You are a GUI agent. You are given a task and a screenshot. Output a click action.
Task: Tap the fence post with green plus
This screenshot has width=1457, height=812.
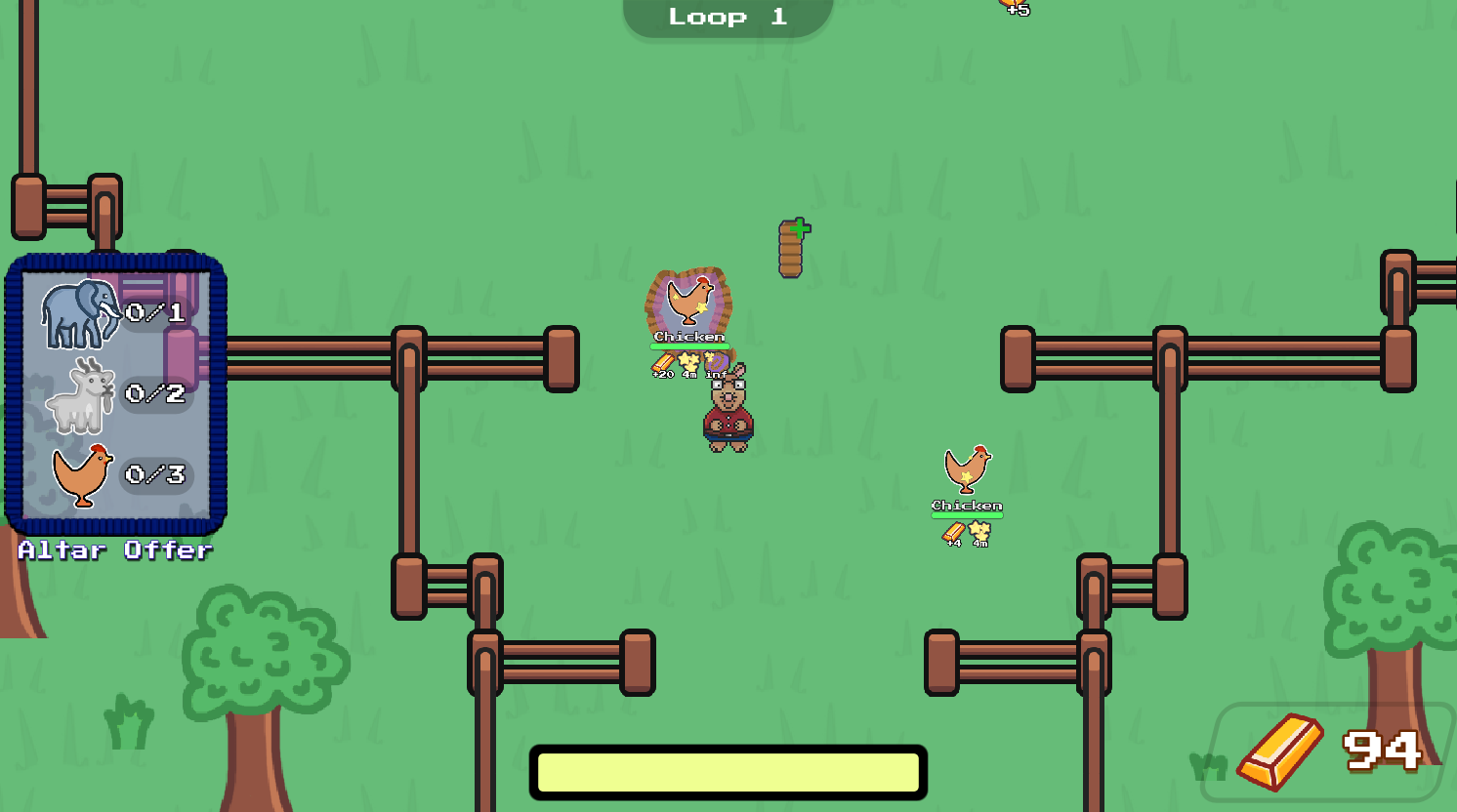792,249
